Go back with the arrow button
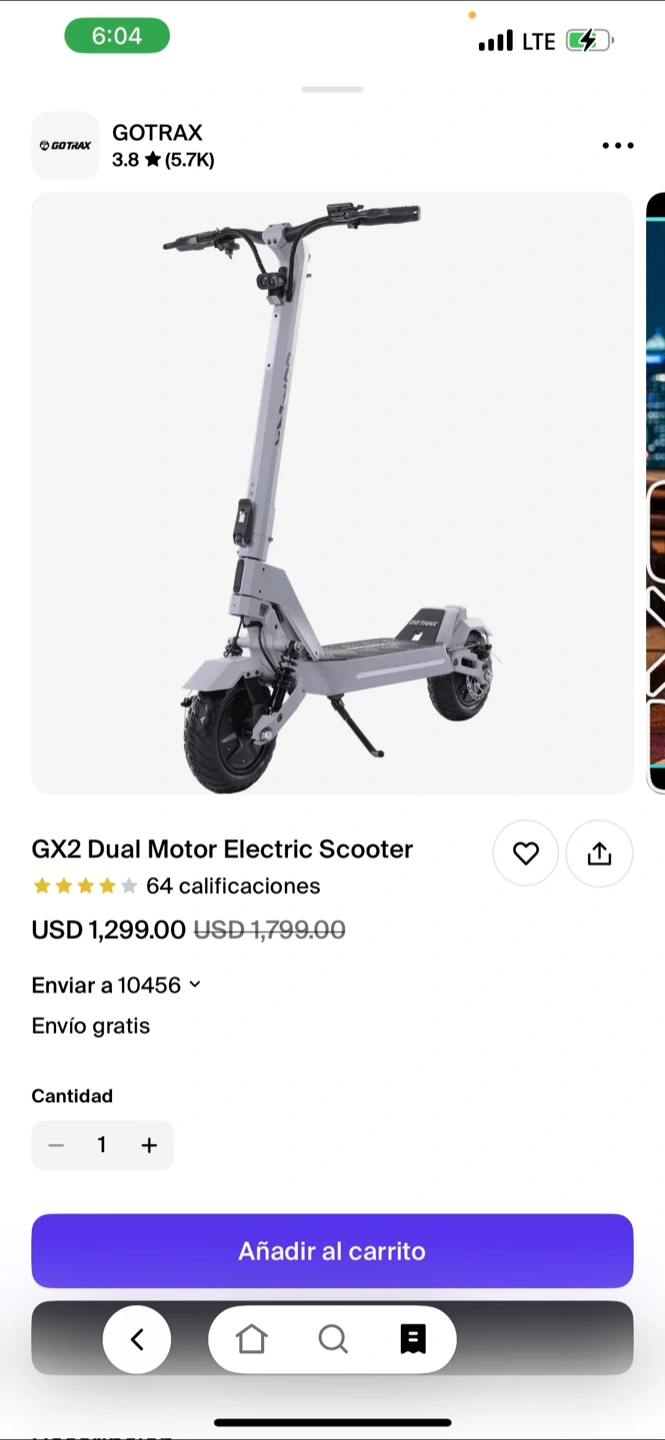 pos(137,1339)
